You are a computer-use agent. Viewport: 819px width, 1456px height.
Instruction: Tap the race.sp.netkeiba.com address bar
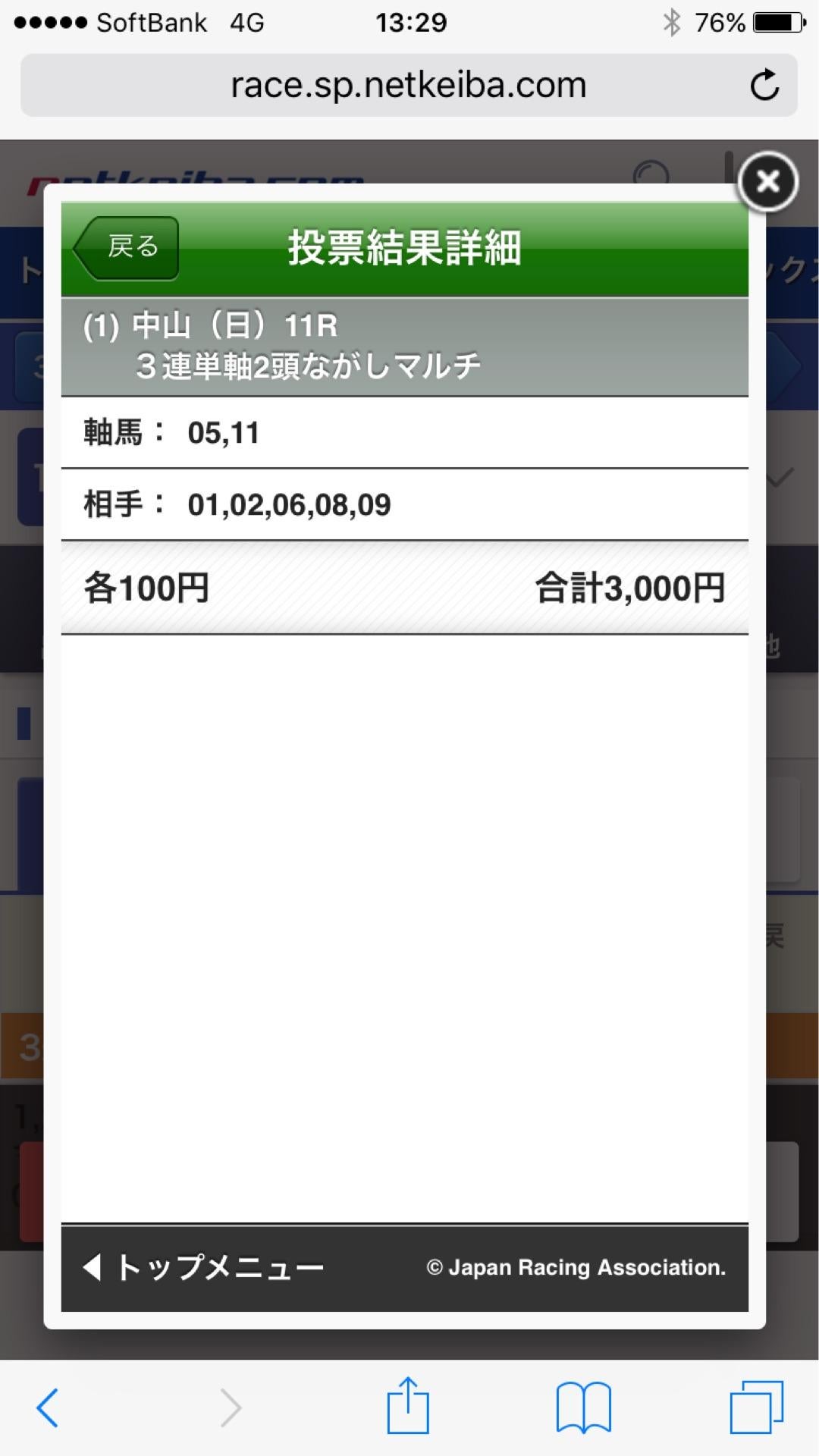point(409,84)
